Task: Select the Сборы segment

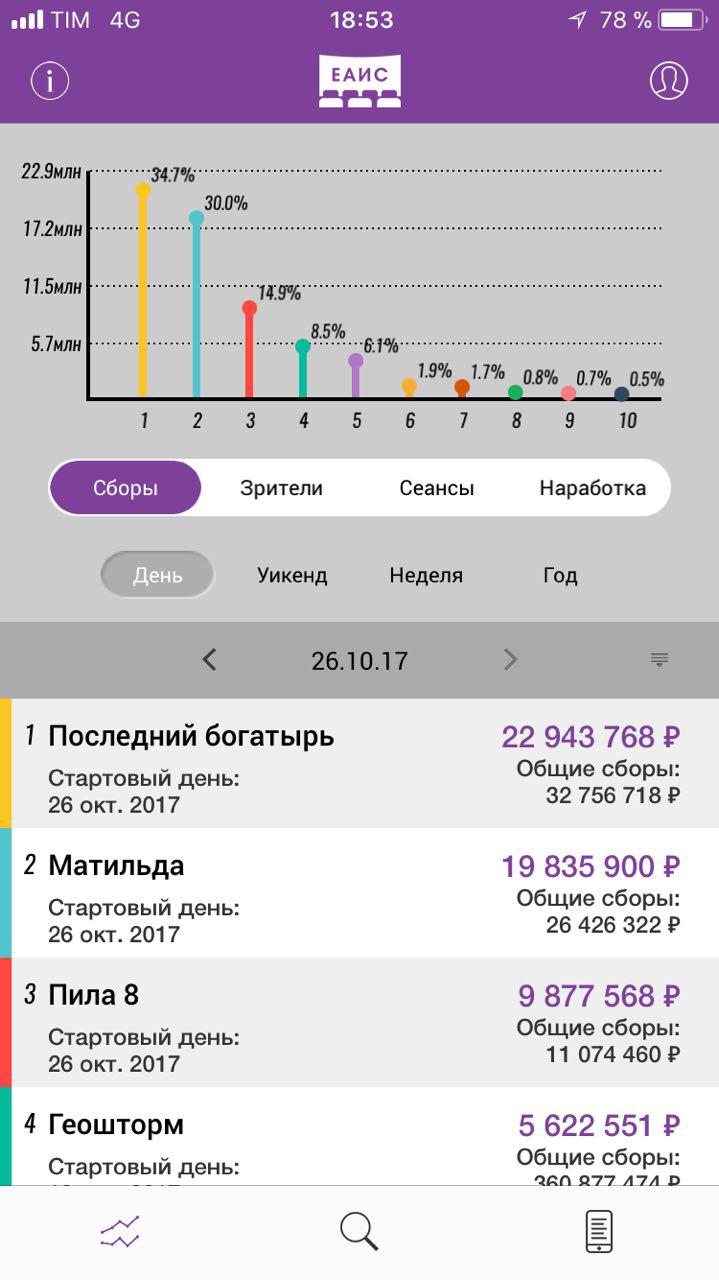Action: click(126, 488)
